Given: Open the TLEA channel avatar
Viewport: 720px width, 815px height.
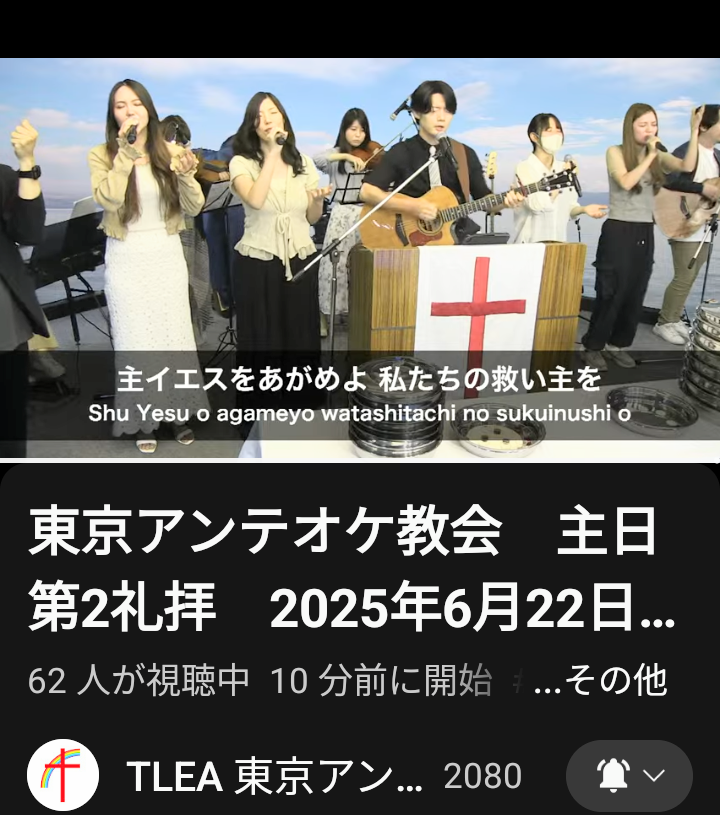Looking at the screenshot, I should (x=63, y=775).
